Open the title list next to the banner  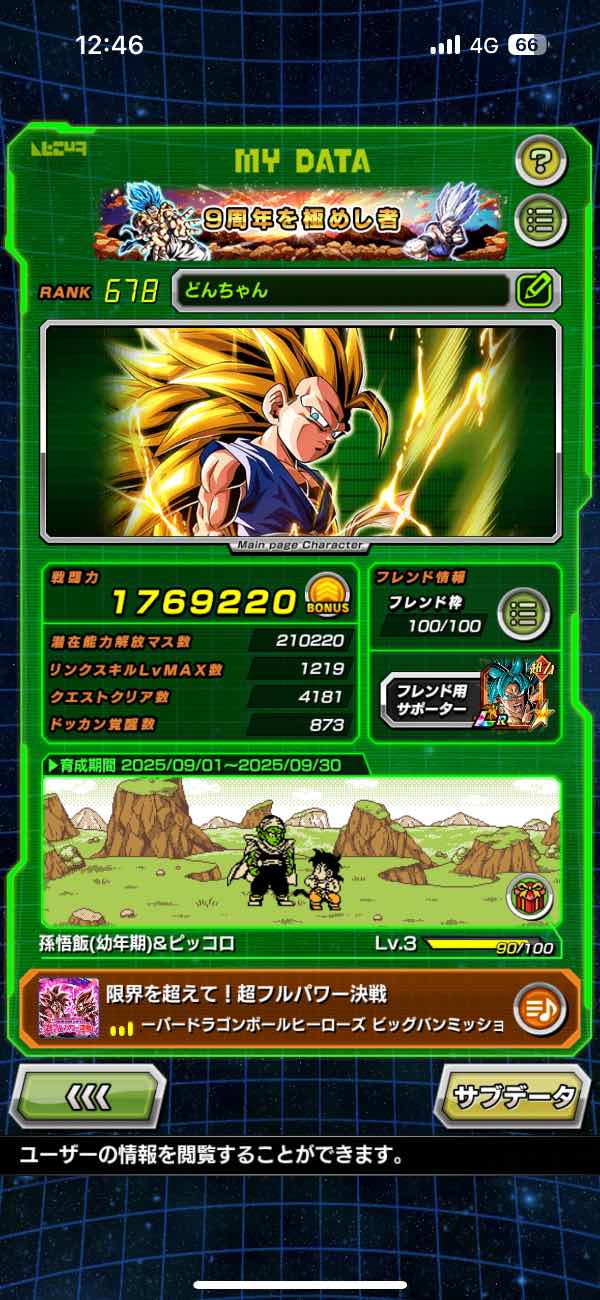[541, 218]
